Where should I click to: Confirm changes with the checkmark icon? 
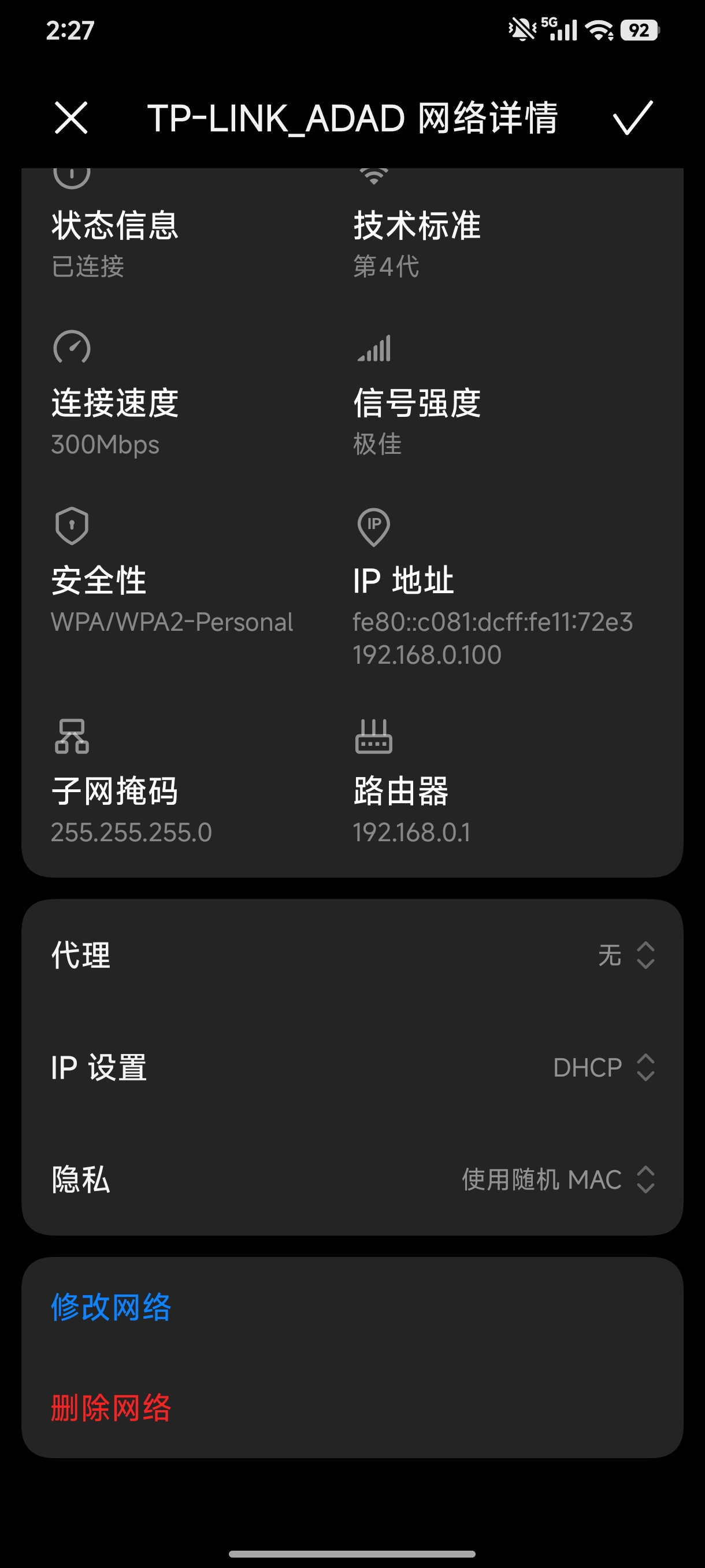633,117
